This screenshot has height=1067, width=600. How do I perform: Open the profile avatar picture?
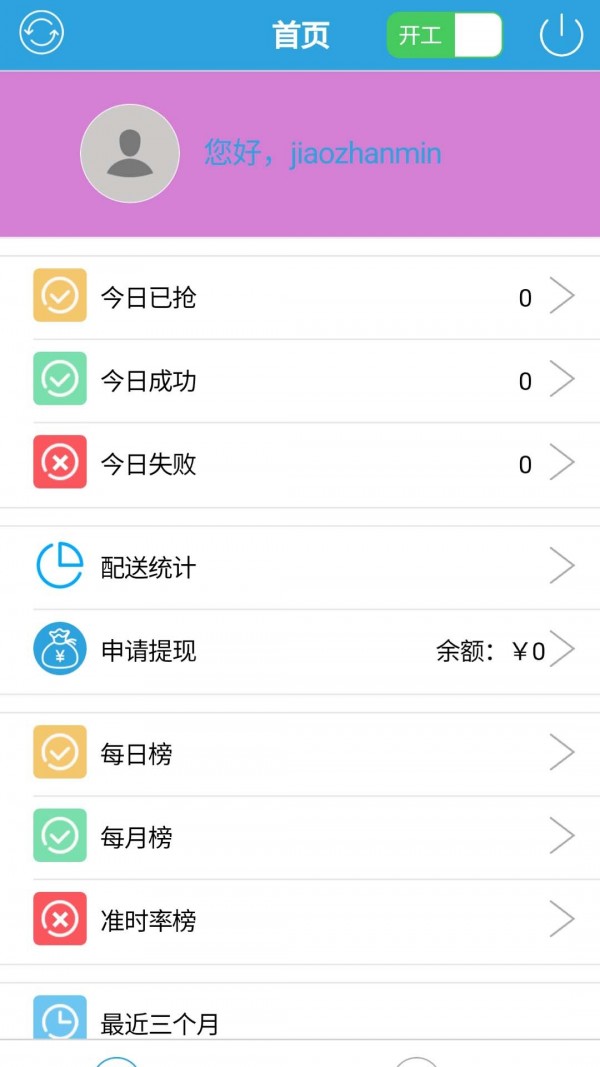pyautogui.click(x=130, y=153)
